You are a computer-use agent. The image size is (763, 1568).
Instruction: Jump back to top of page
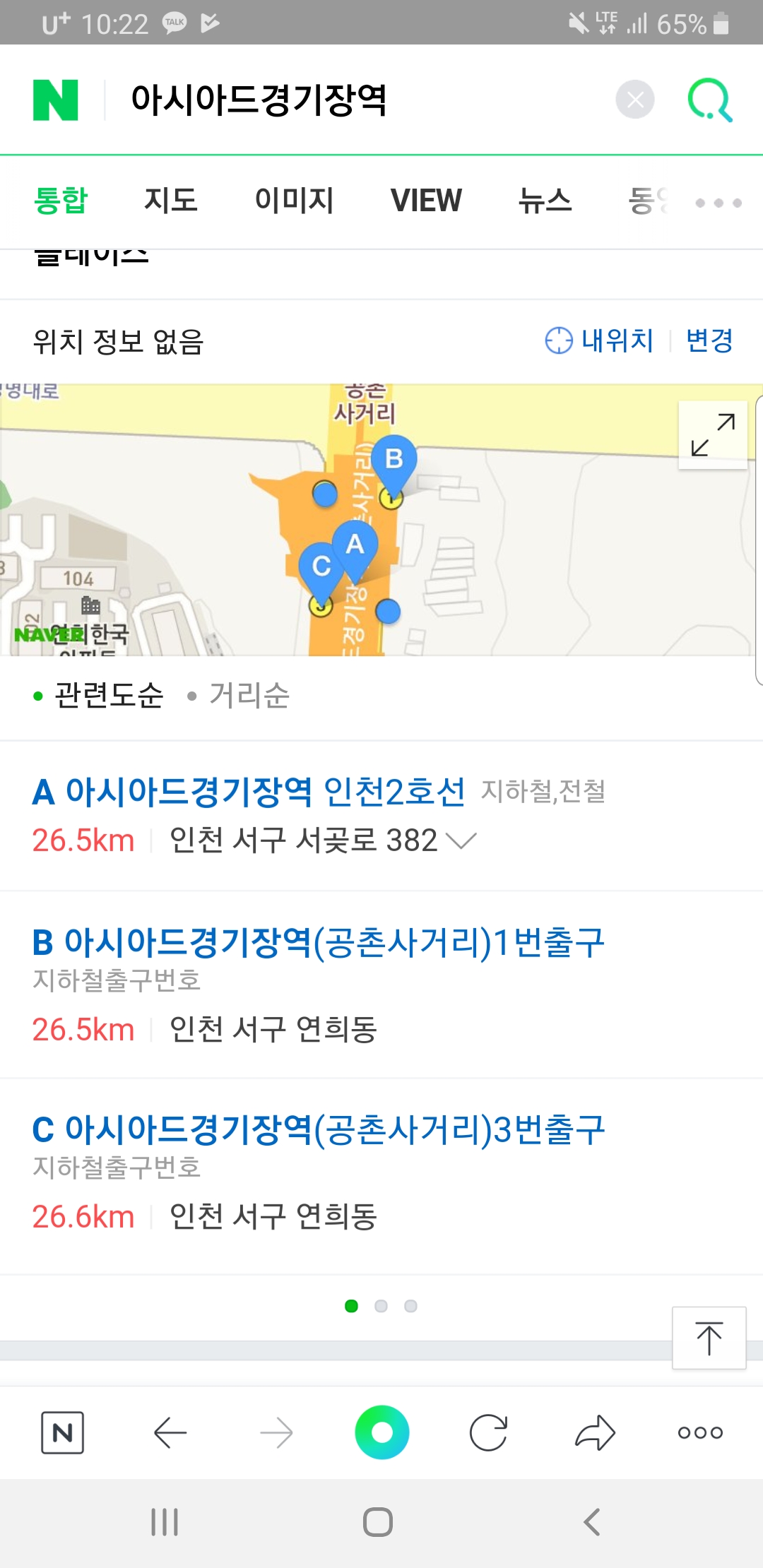(709, 1338)
